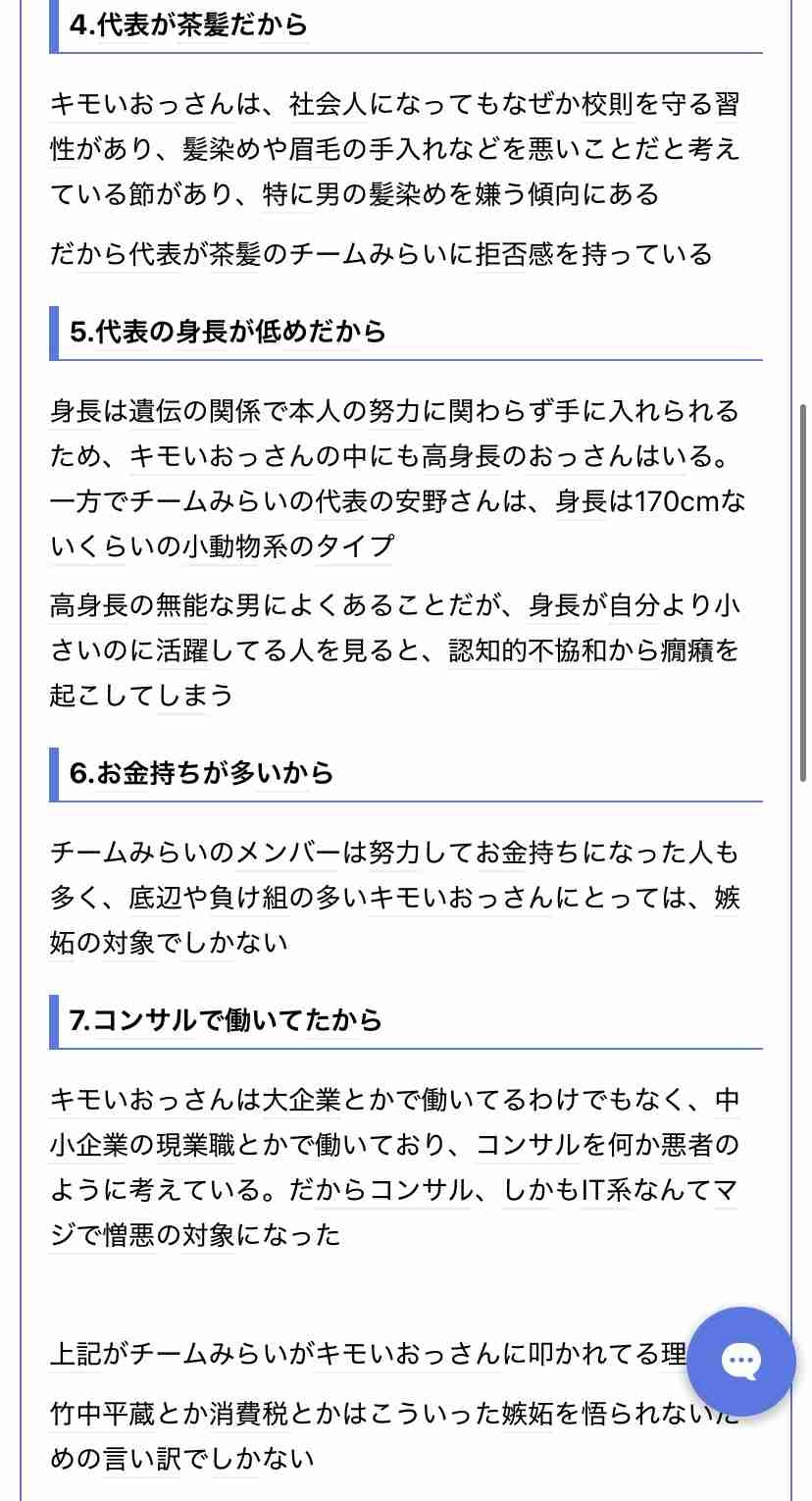Tap the 無能 keyword link

tap(182, 605)
